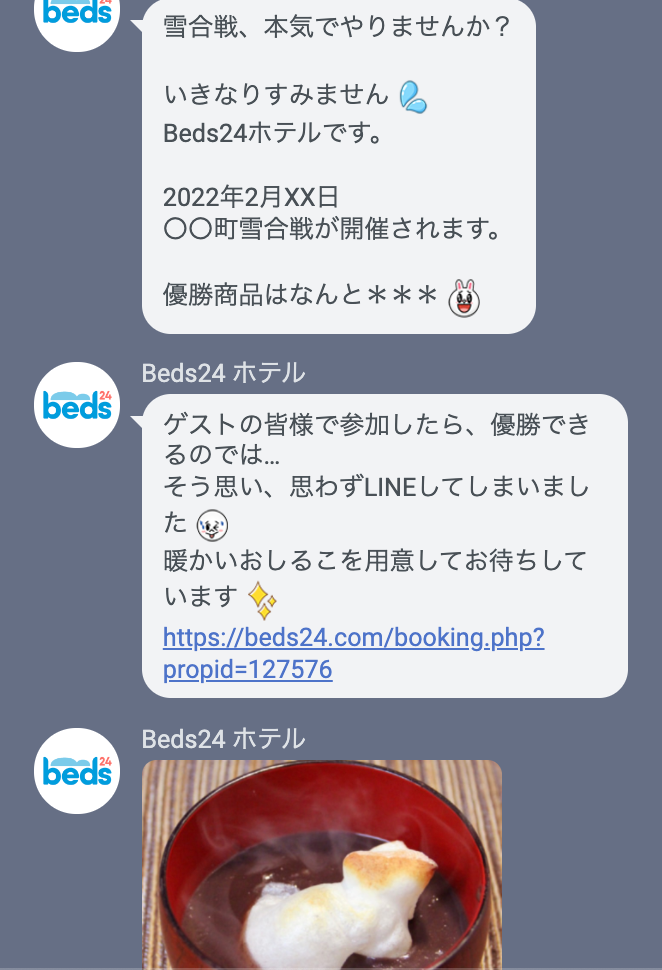Open the beds24.com booking link
This screenshot has height=970, width=662.
353,638
